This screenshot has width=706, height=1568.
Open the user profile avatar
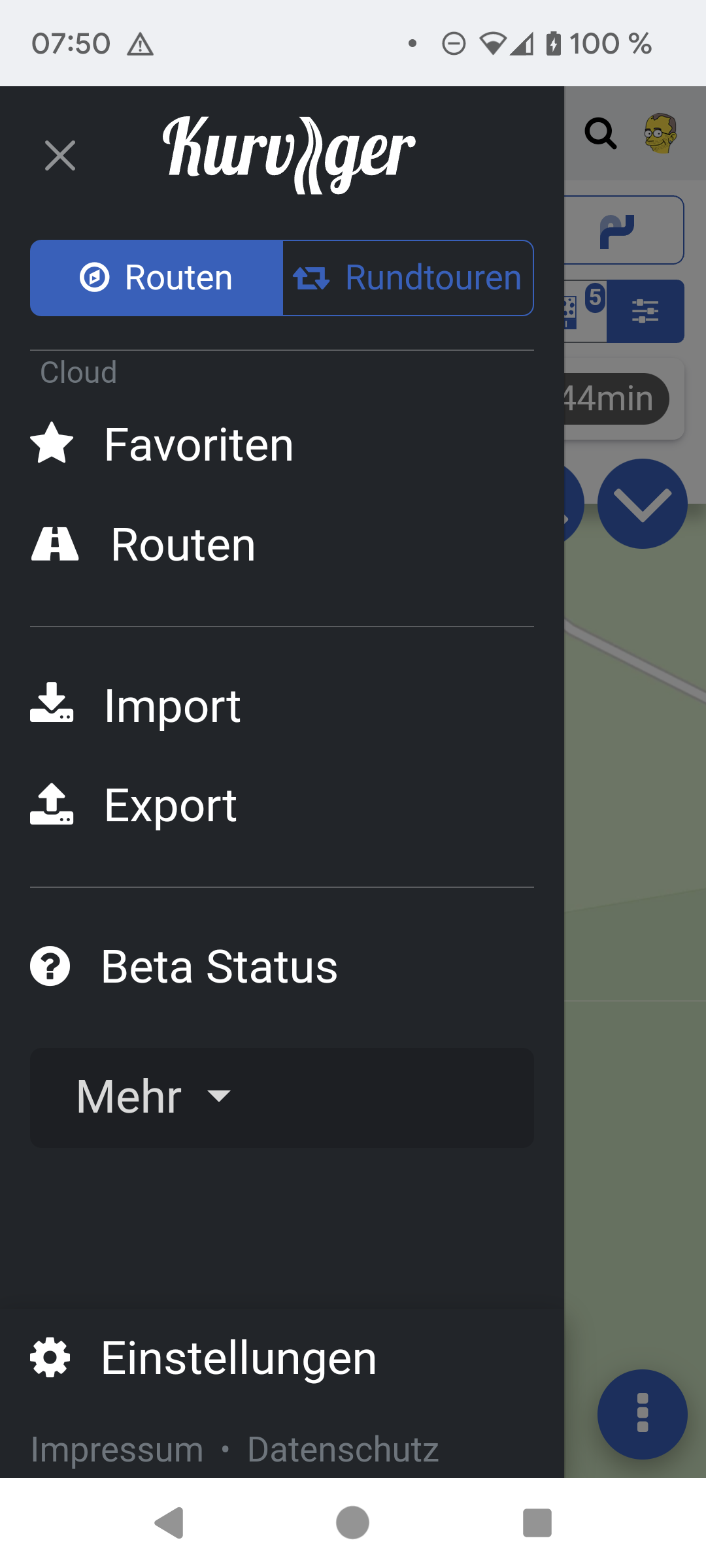660,133
